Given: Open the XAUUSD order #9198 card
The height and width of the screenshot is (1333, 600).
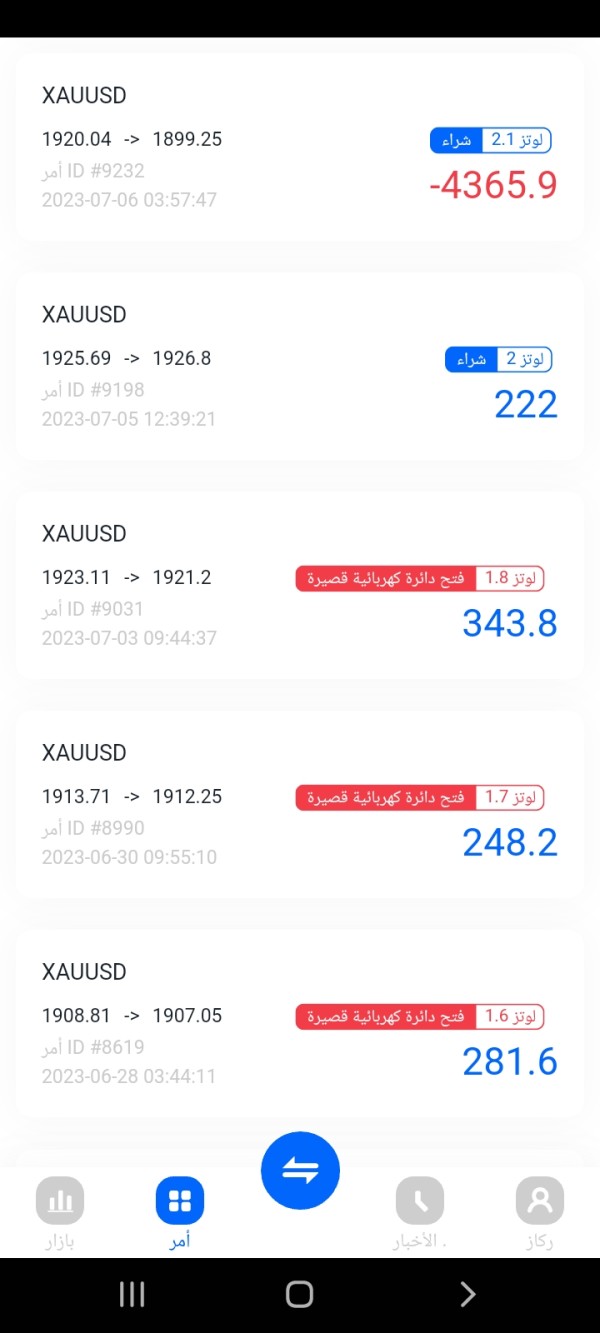Looking at the screenshot, I should 300,366.
